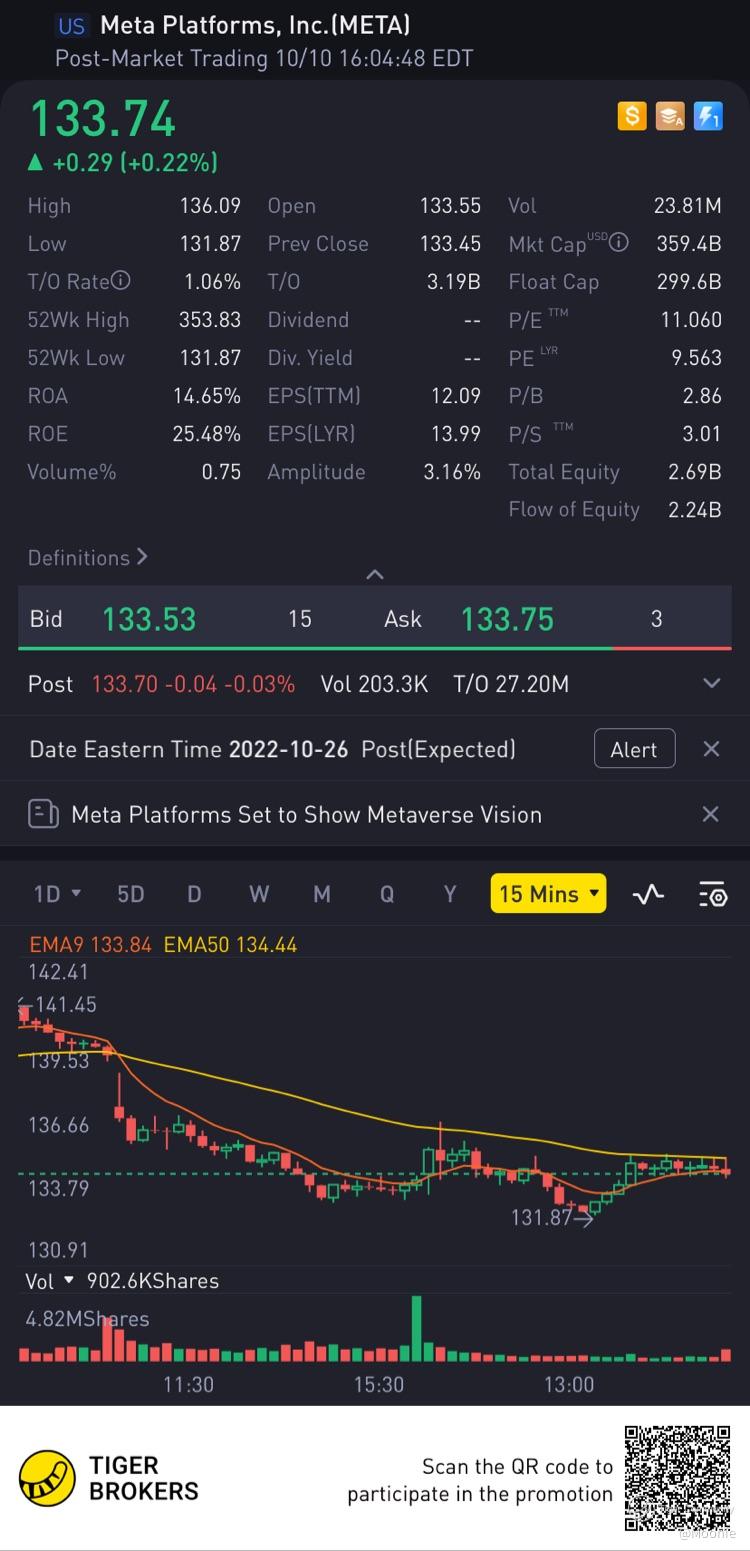Dismiss the Date Eastern Time reminder
750x1551 pixels.
coord(711,749)
